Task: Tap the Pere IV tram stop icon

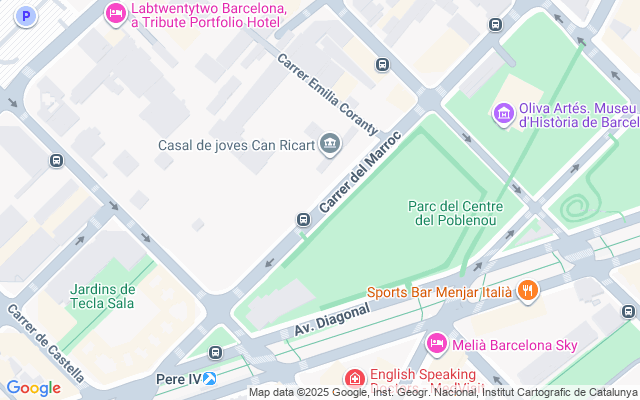Action: coord(216,352)
